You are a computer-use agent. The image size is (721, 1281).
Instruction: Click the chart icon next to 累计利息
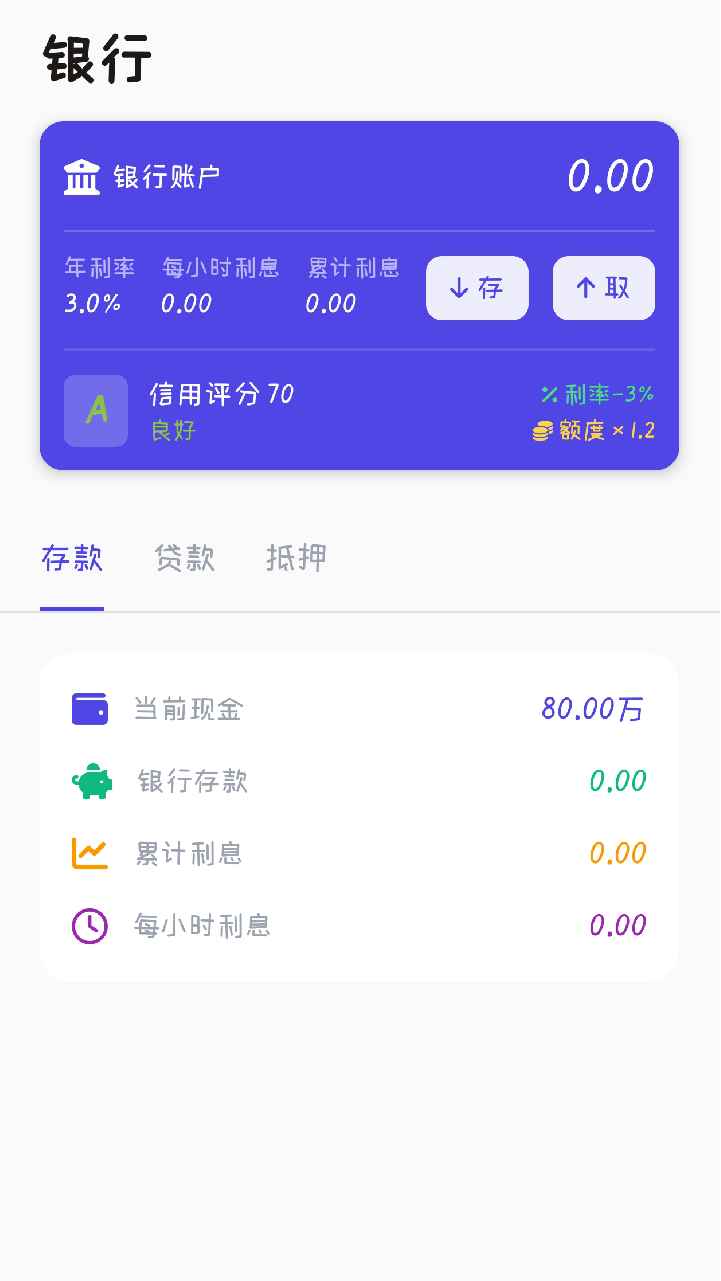point(89,853)
